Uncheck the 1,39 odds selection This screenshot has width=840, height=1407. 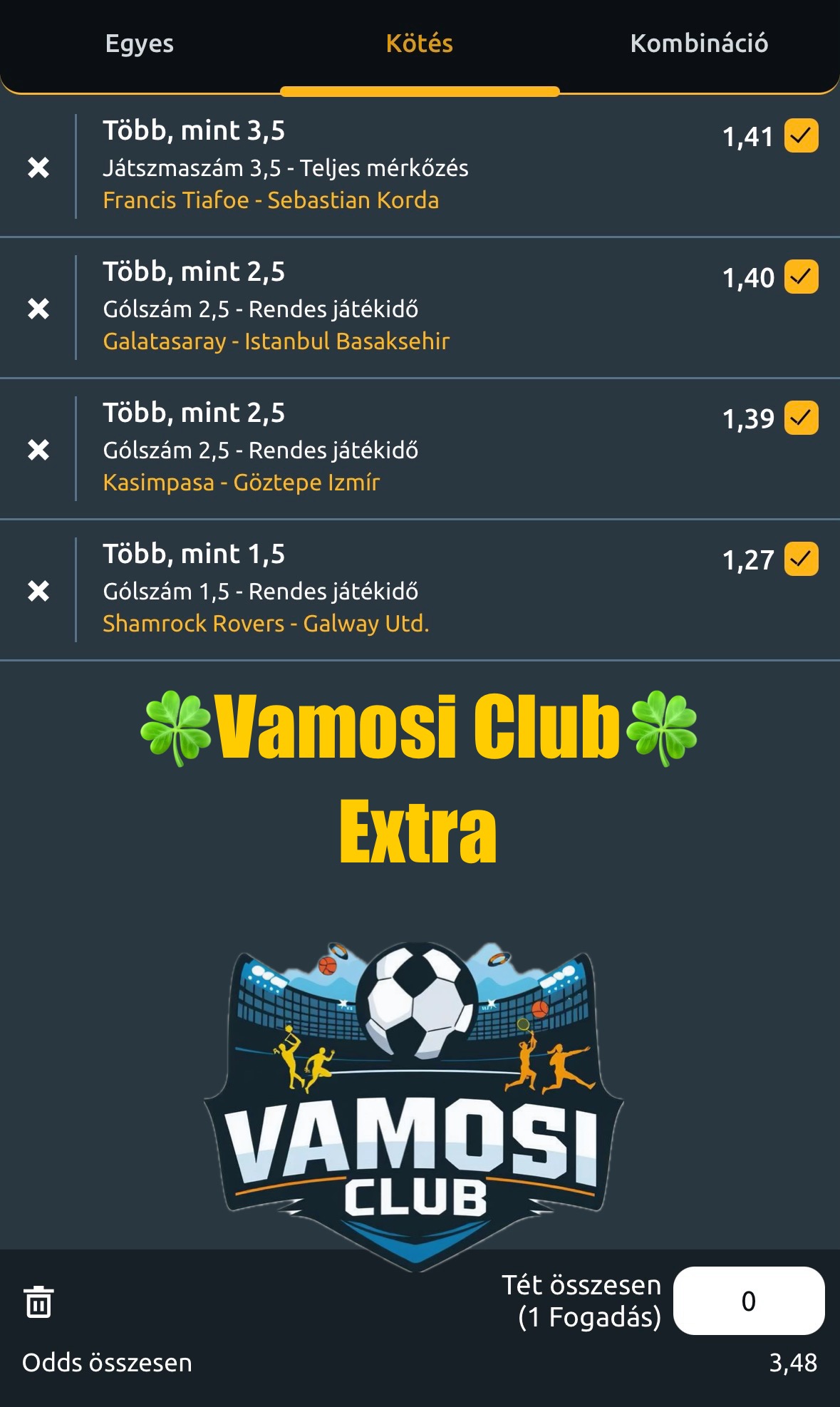point(802,418)
